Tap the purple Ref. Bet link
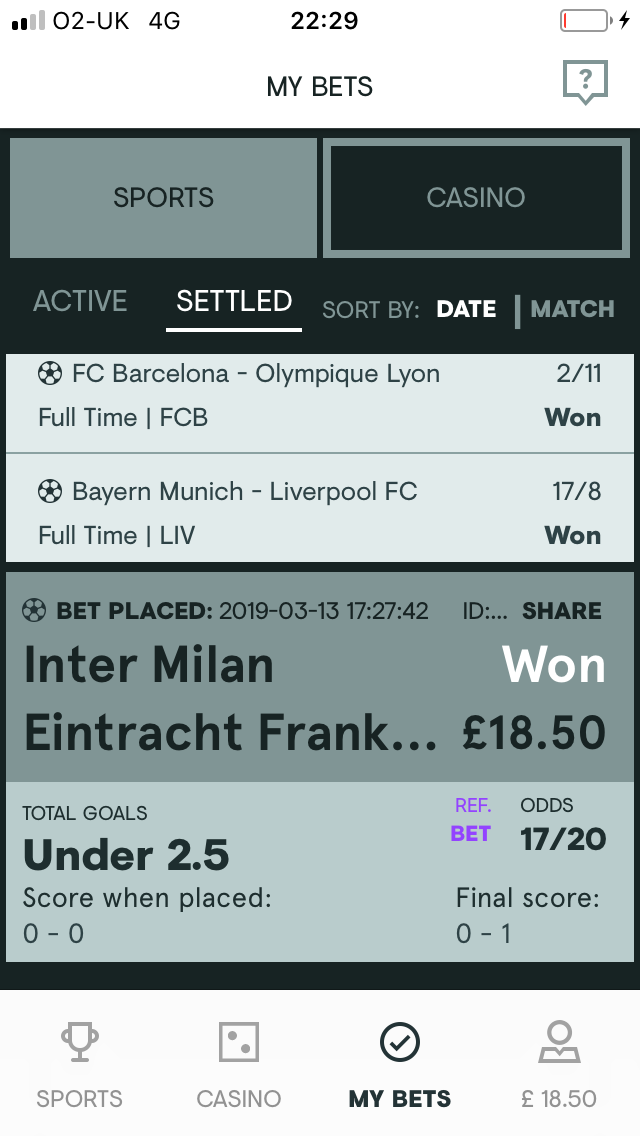Image resolution: width=640 pixels, height=1136 pixels. (471, 820)
